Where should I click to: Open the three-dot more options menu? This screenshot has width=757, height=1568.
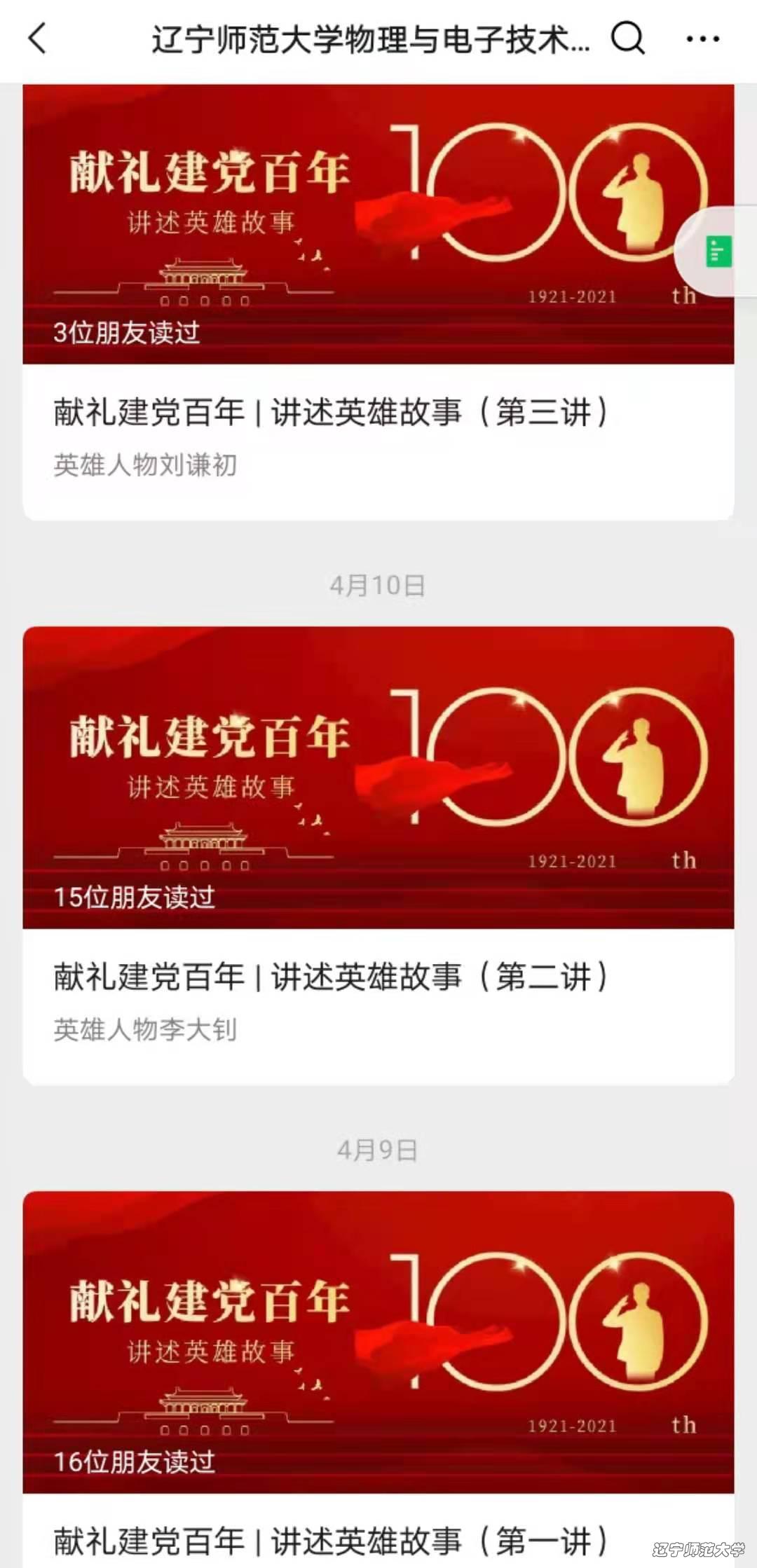click(702, 39)
